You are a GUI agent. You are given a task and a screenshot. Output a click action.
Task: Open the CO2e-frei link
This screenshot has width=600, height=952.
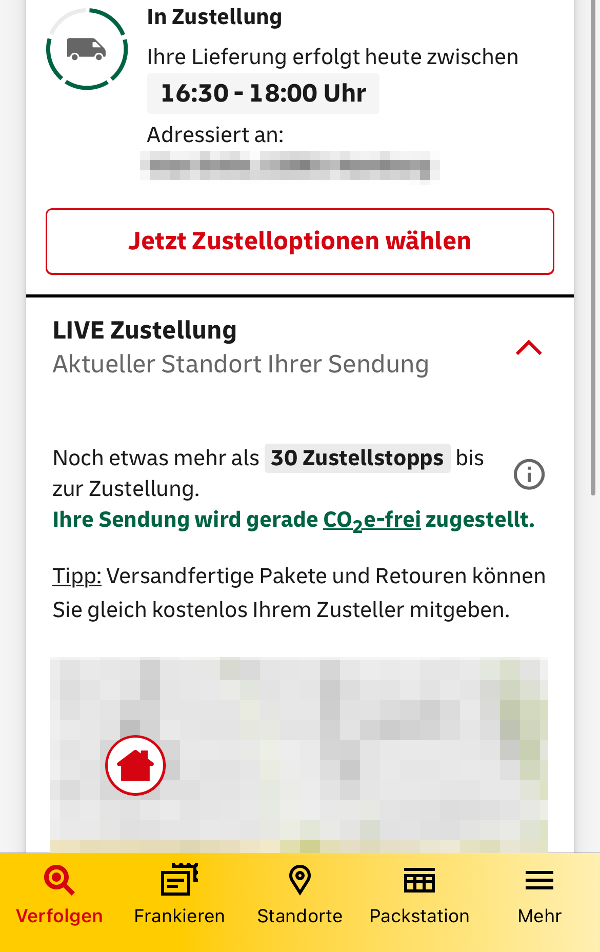(x=371, y=520)
